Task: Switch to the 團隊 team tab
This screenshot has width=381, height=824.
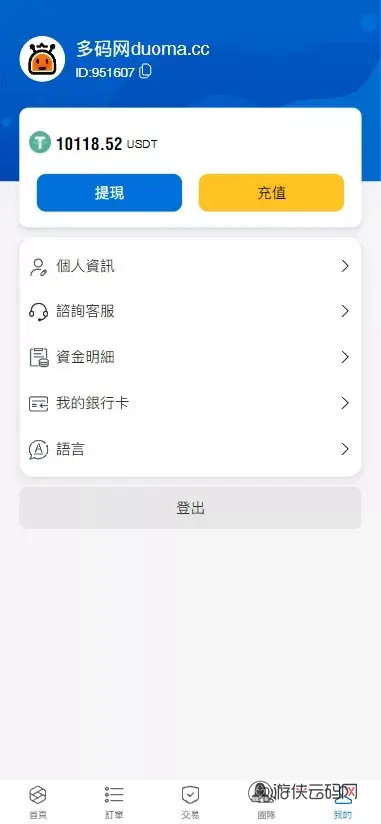Action: click(x=266, y=802)
